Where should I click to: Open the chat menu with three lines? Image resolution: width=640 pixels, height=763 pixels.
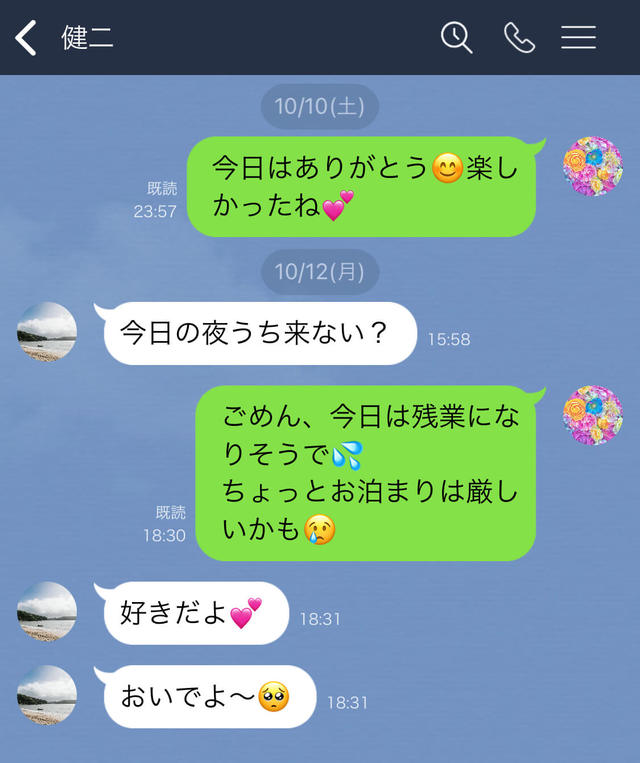578,38
